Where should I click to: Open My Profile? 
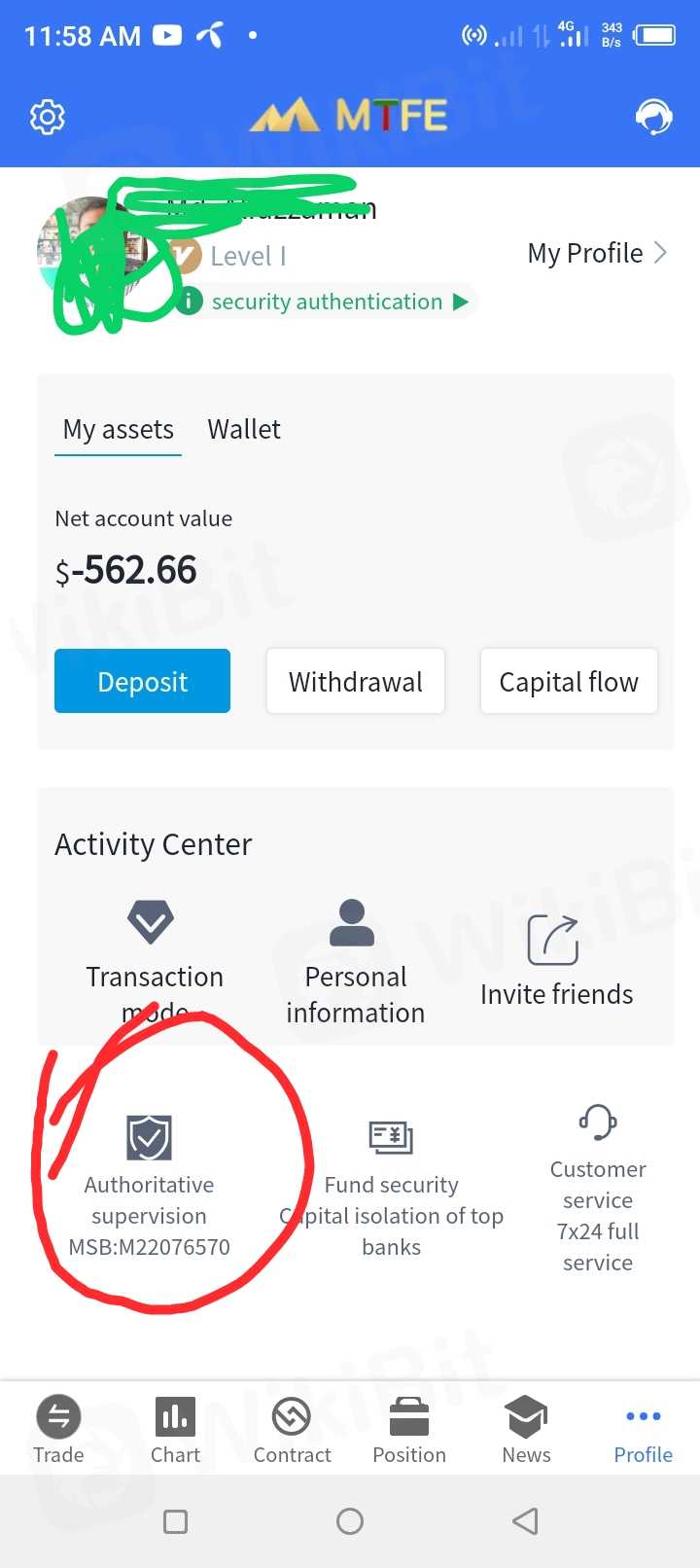[x=596, y=254]
